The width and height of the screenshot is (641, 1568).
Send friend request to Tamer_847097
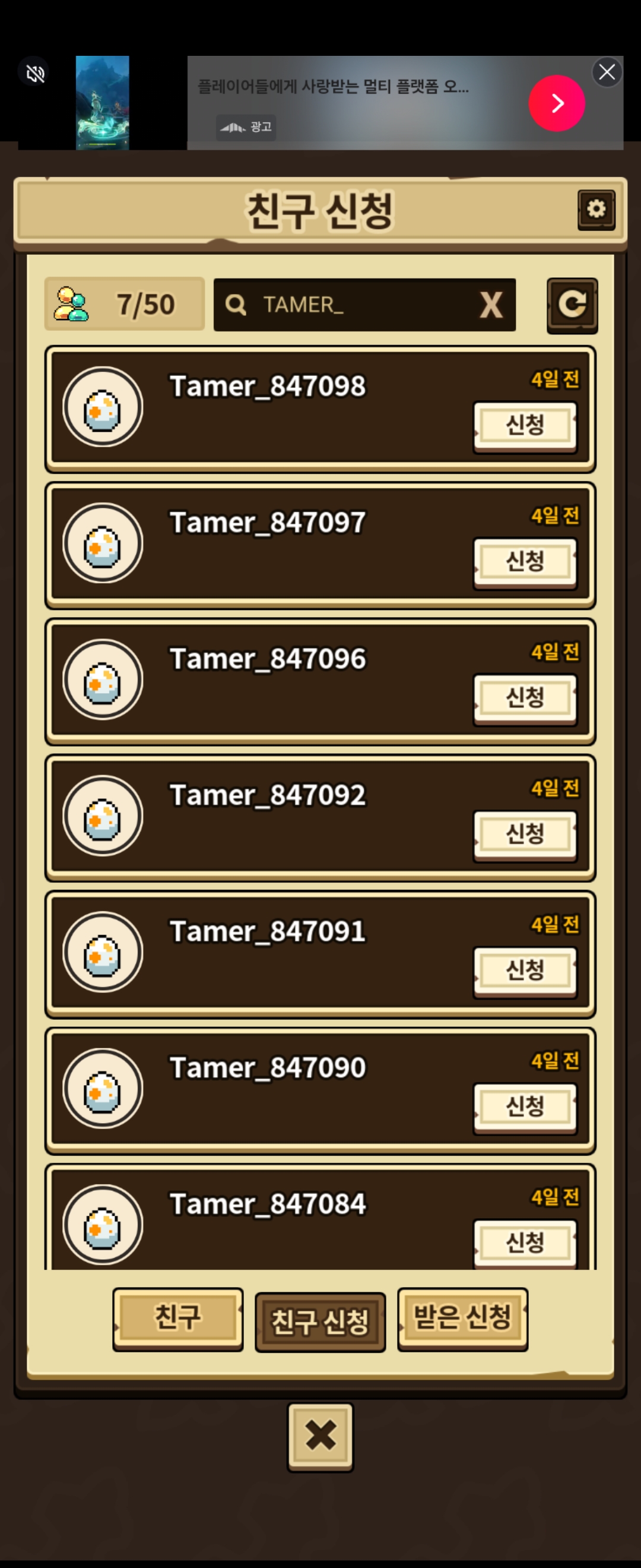click(525, 561)
